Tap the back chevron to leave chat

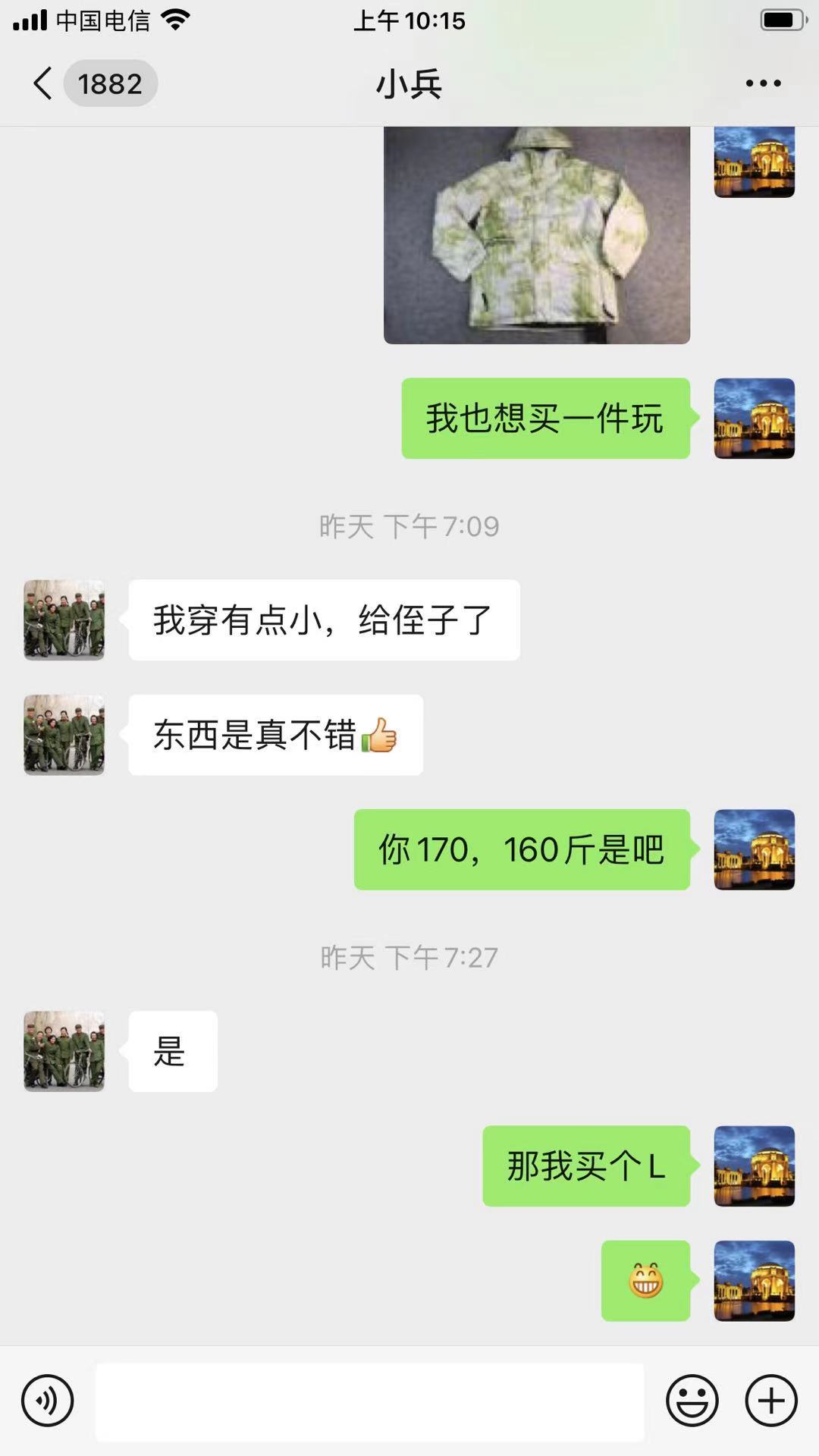point(42,83)
